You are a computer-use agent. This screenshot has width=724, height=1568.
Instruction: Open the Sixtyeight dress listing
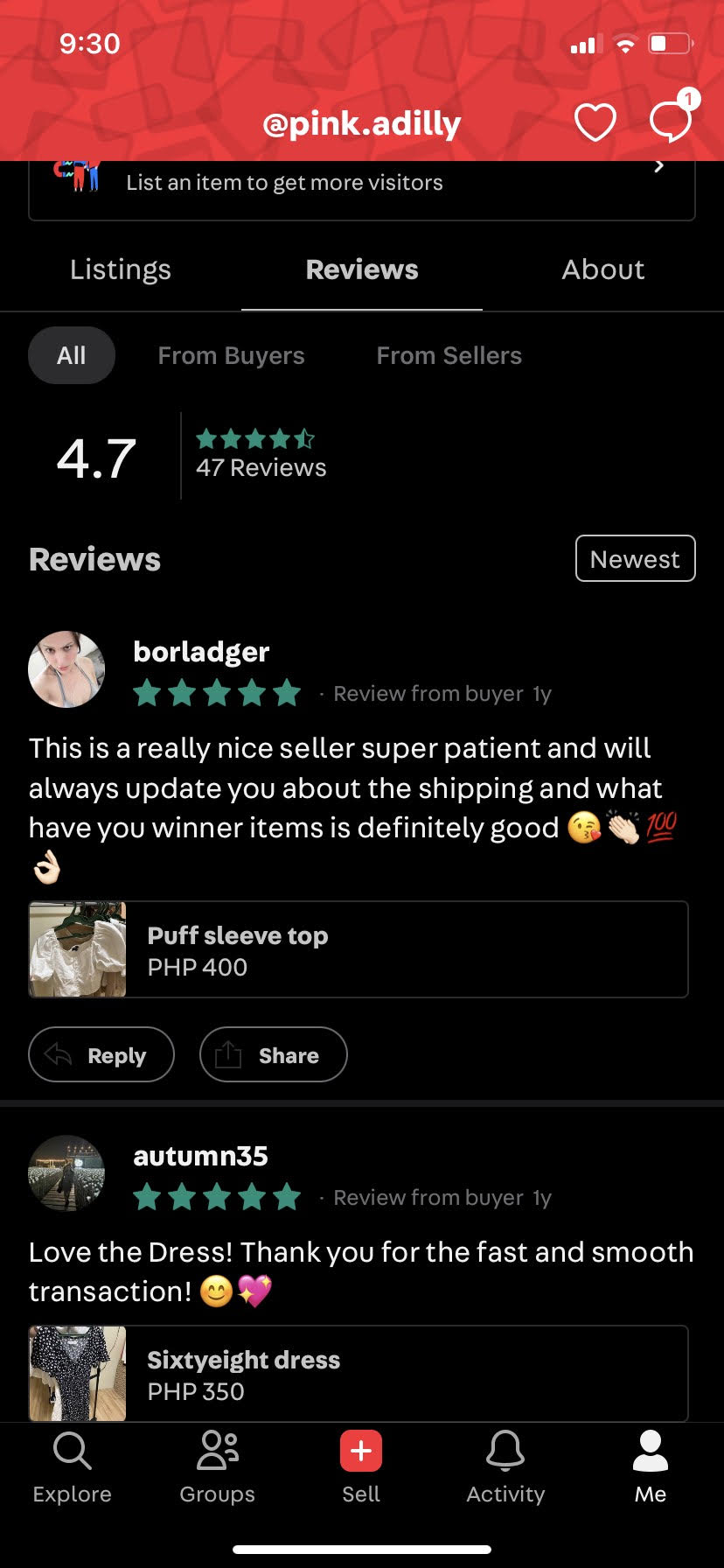(359, 1374)
